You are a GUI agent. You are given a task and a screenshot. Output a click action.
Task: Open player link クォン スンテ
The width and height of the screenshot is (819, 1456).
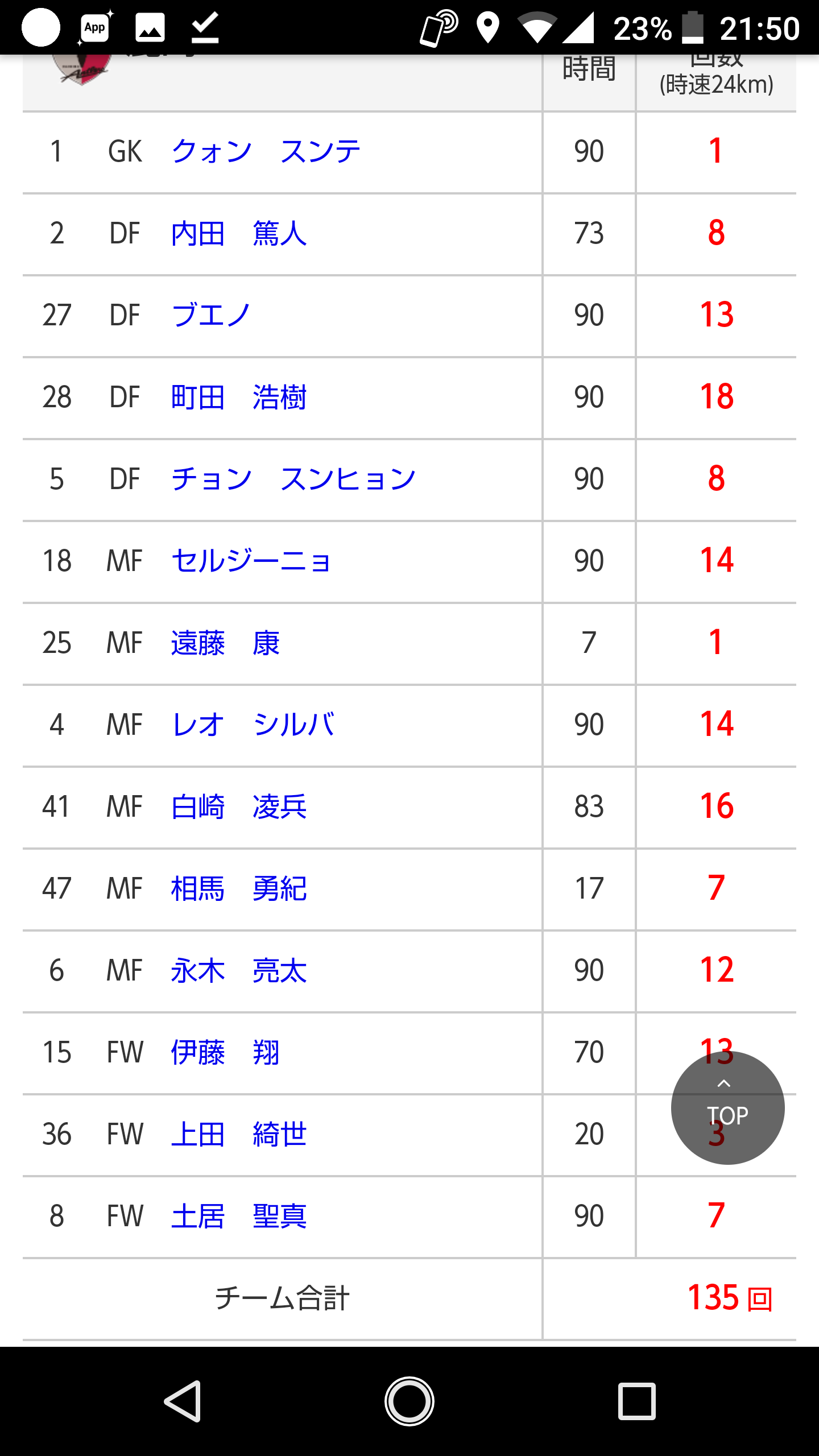tap(266, 151)
